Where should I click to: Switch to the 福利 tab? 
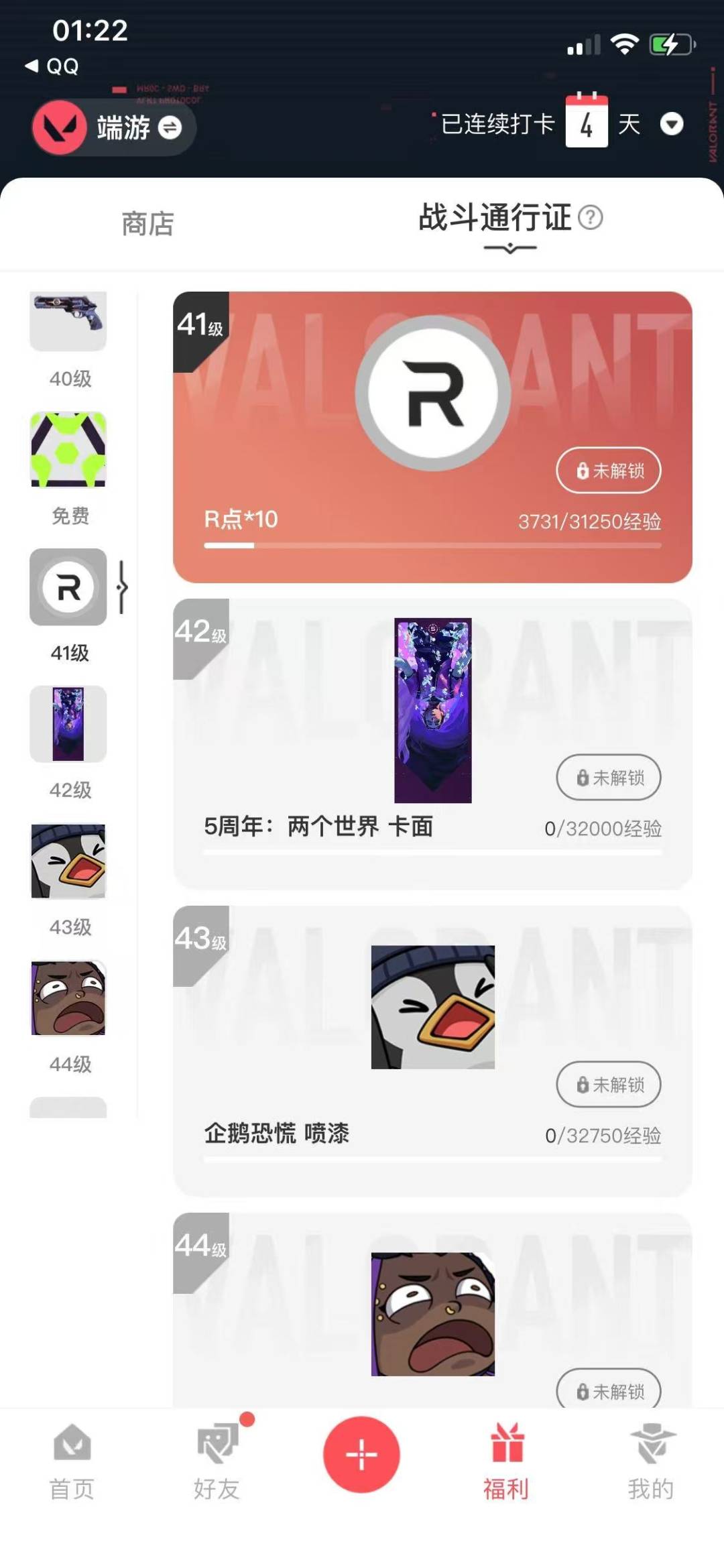tap(507, 1461)
